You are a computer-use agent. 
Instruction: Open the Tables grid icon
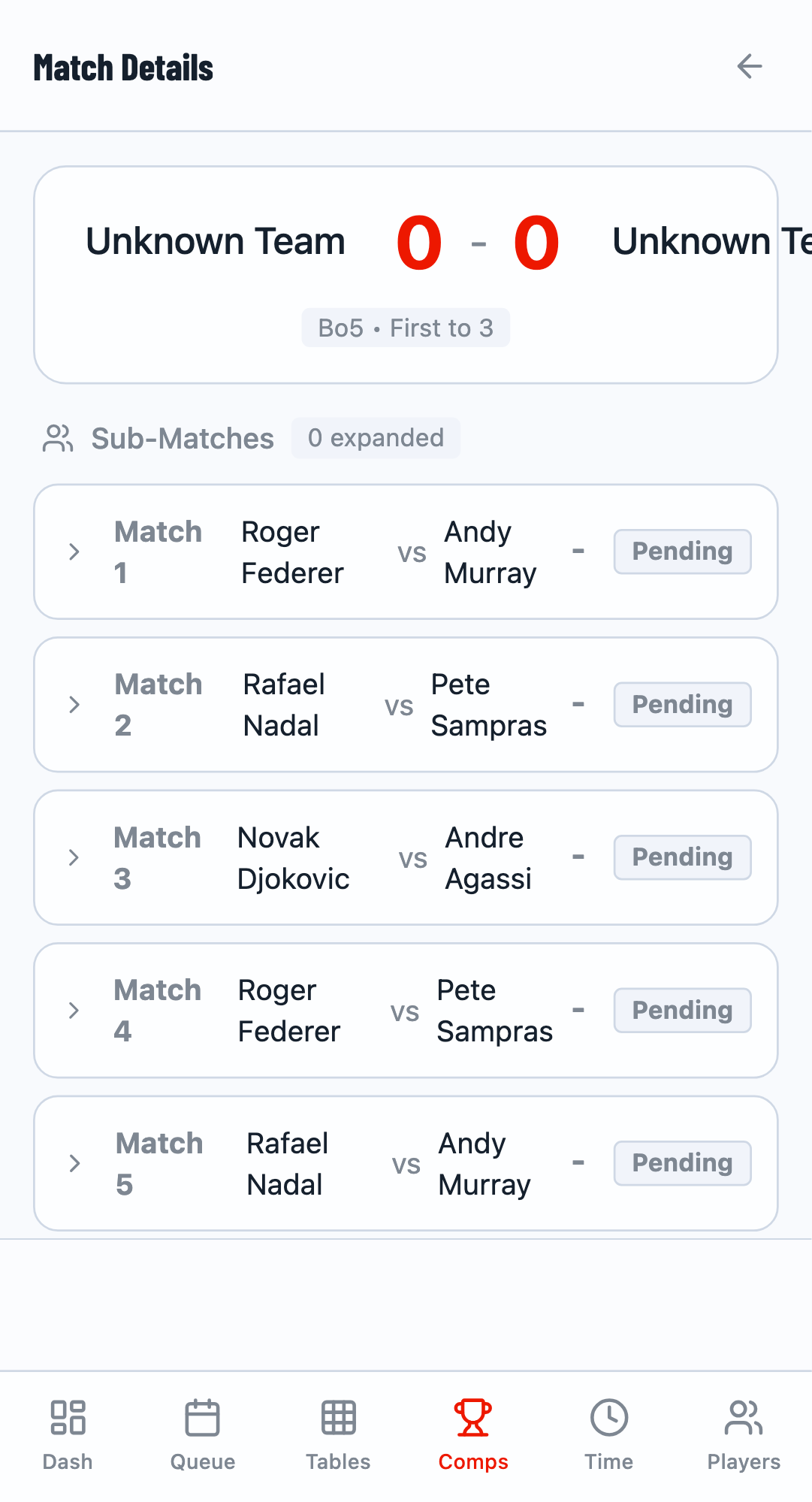(337, 1417)
